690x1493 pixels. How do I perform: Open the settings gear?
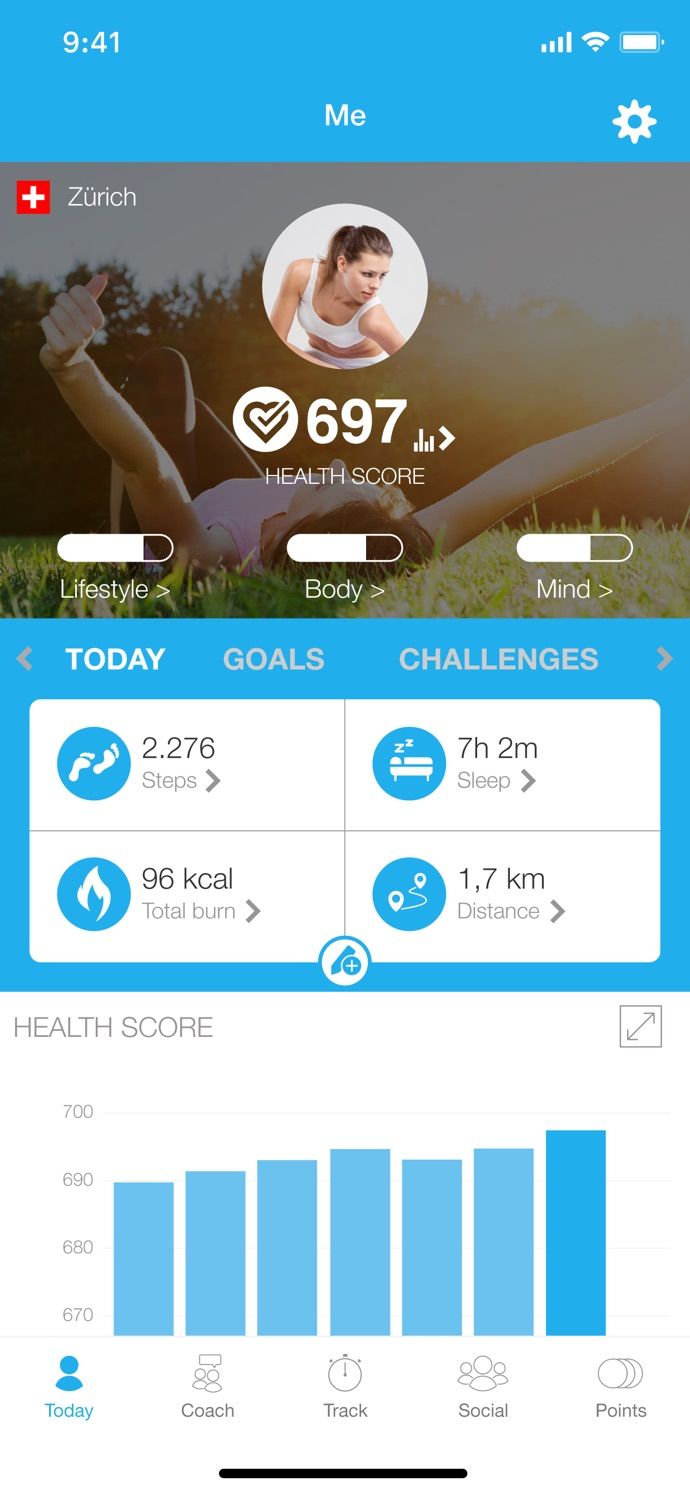[634, 121]
